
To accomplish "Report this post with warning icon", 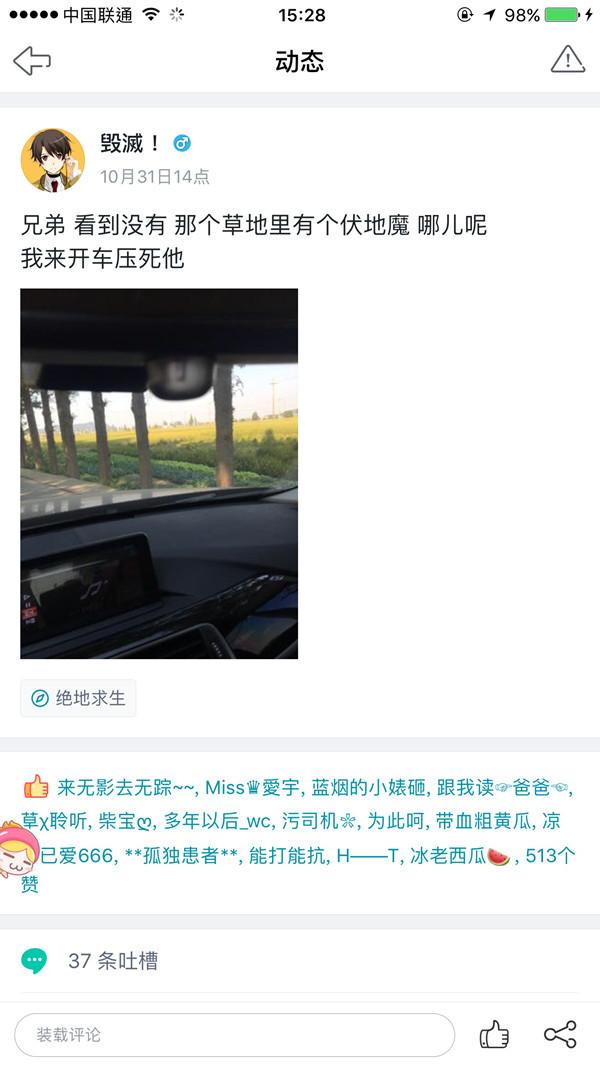I will tap(567, 59).
